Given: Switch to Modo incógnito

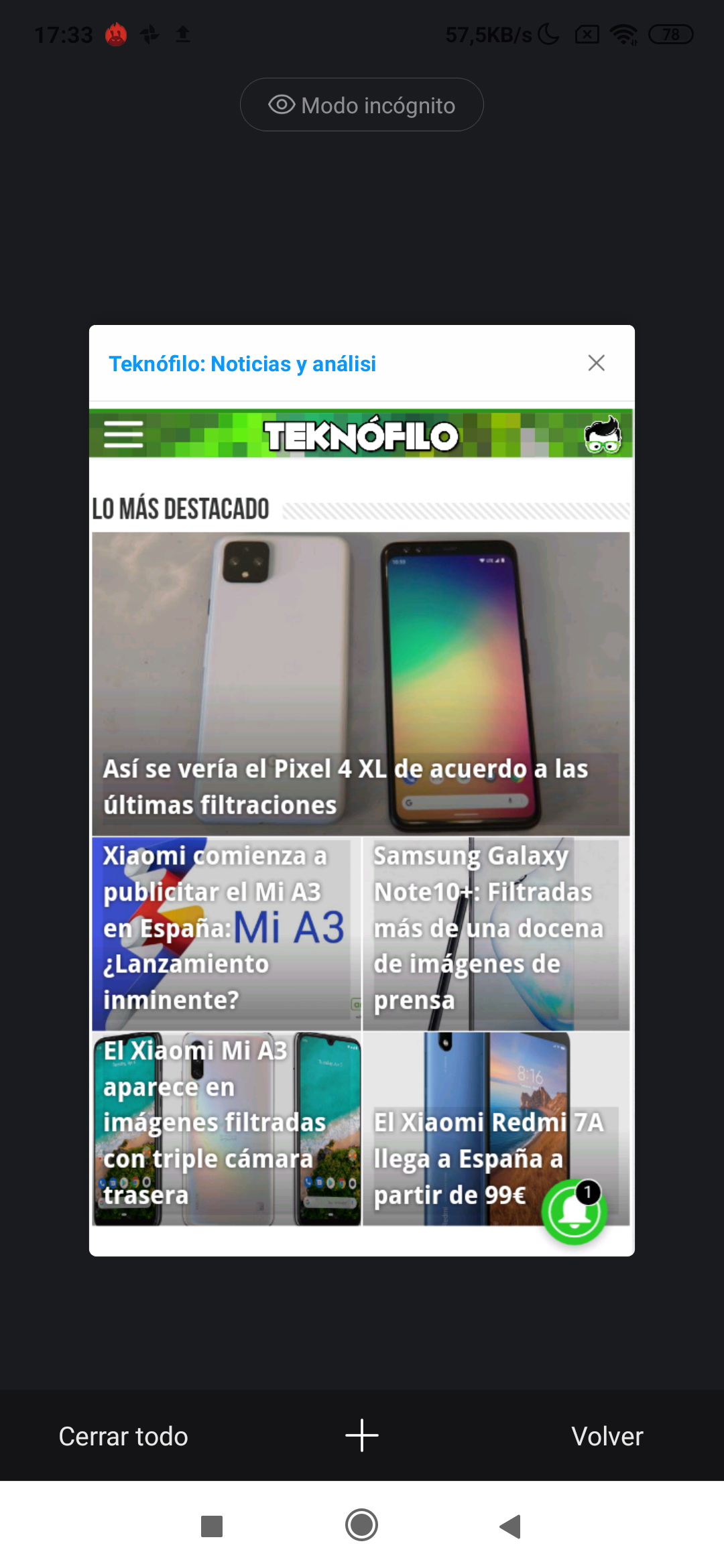Looking at the screenshot, I should click(x=362, y=105).
